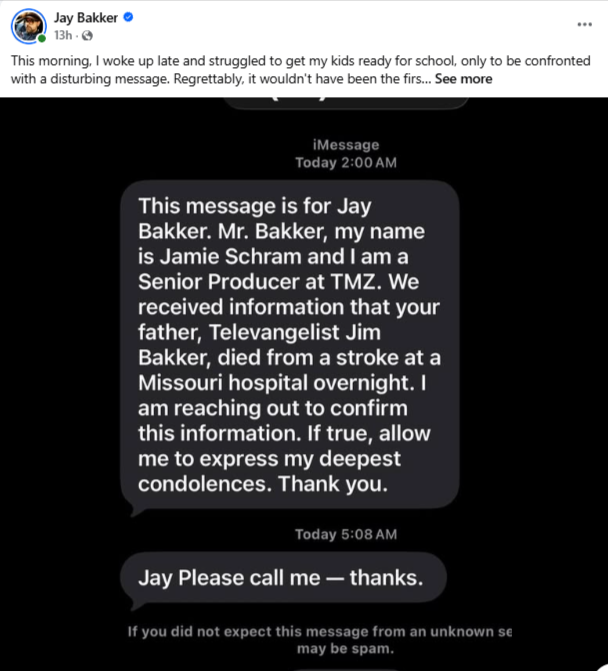Viewport: 608px width, 671px height.
Task: Open the 13h post timestamp
Action: (x=62, y=35)
